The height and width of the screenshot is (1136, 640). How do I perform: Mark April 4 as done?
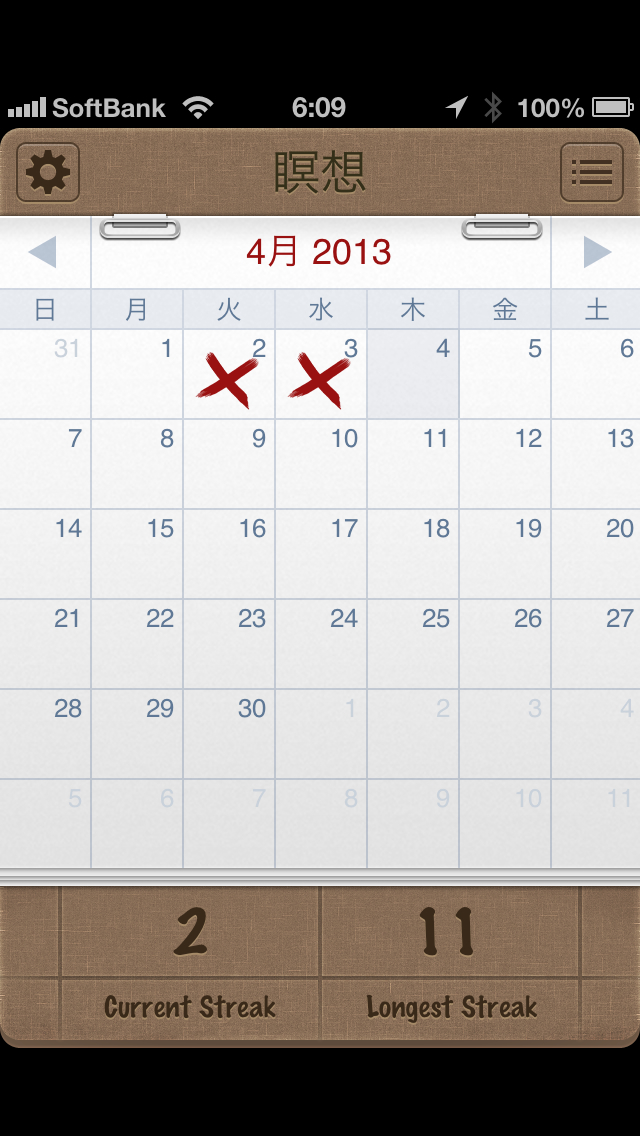pos(413,374)
